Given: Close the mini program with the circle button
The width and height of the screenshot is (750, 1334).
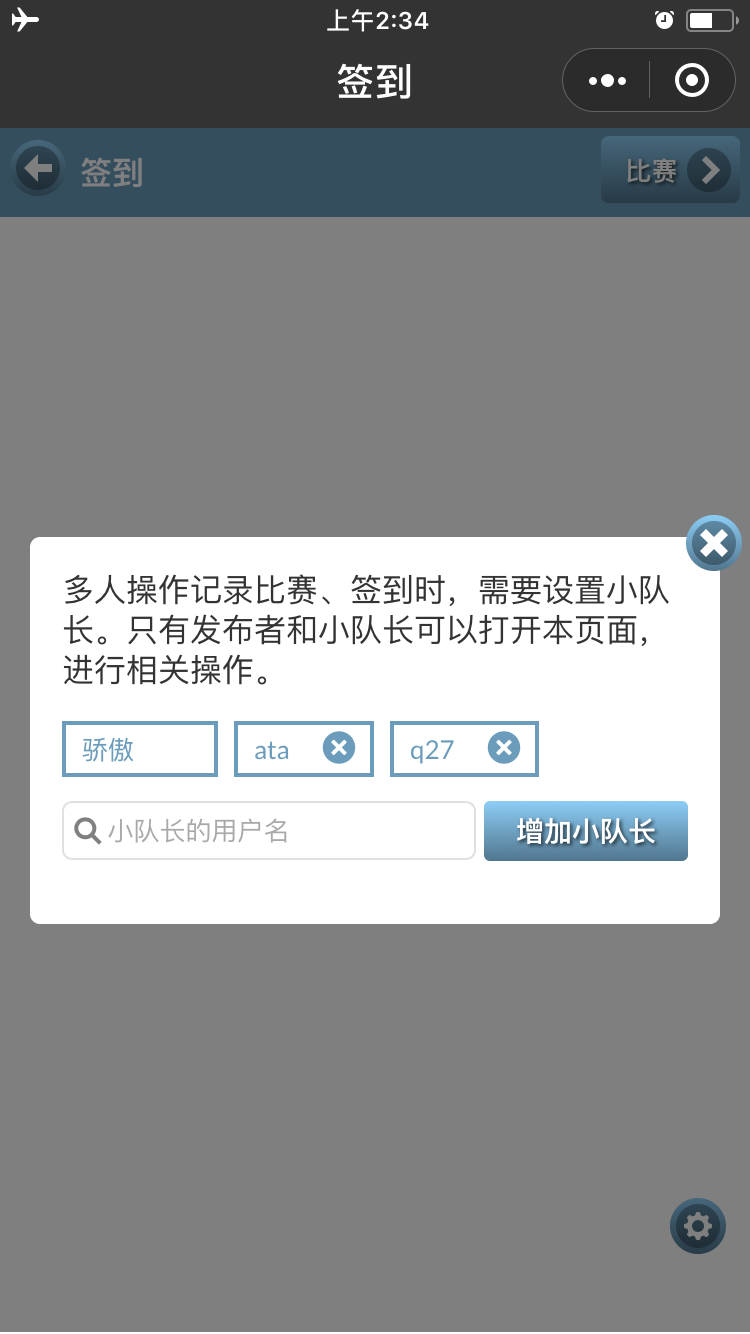Looking at the screenshot, I should (692, 80).
